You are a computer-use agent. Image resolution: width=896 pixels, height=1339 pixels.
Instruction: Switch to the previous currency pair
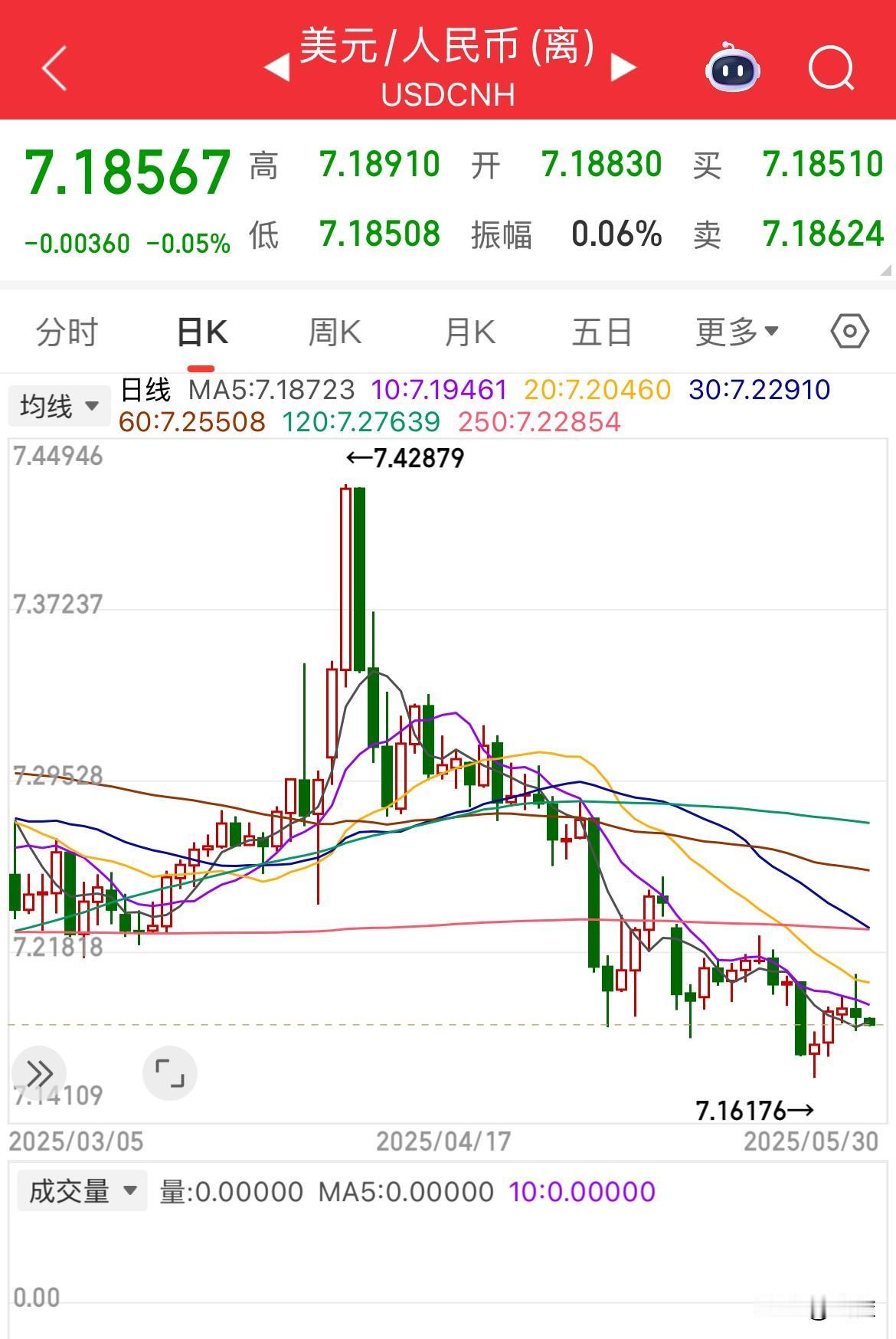[x=276, y=67]
